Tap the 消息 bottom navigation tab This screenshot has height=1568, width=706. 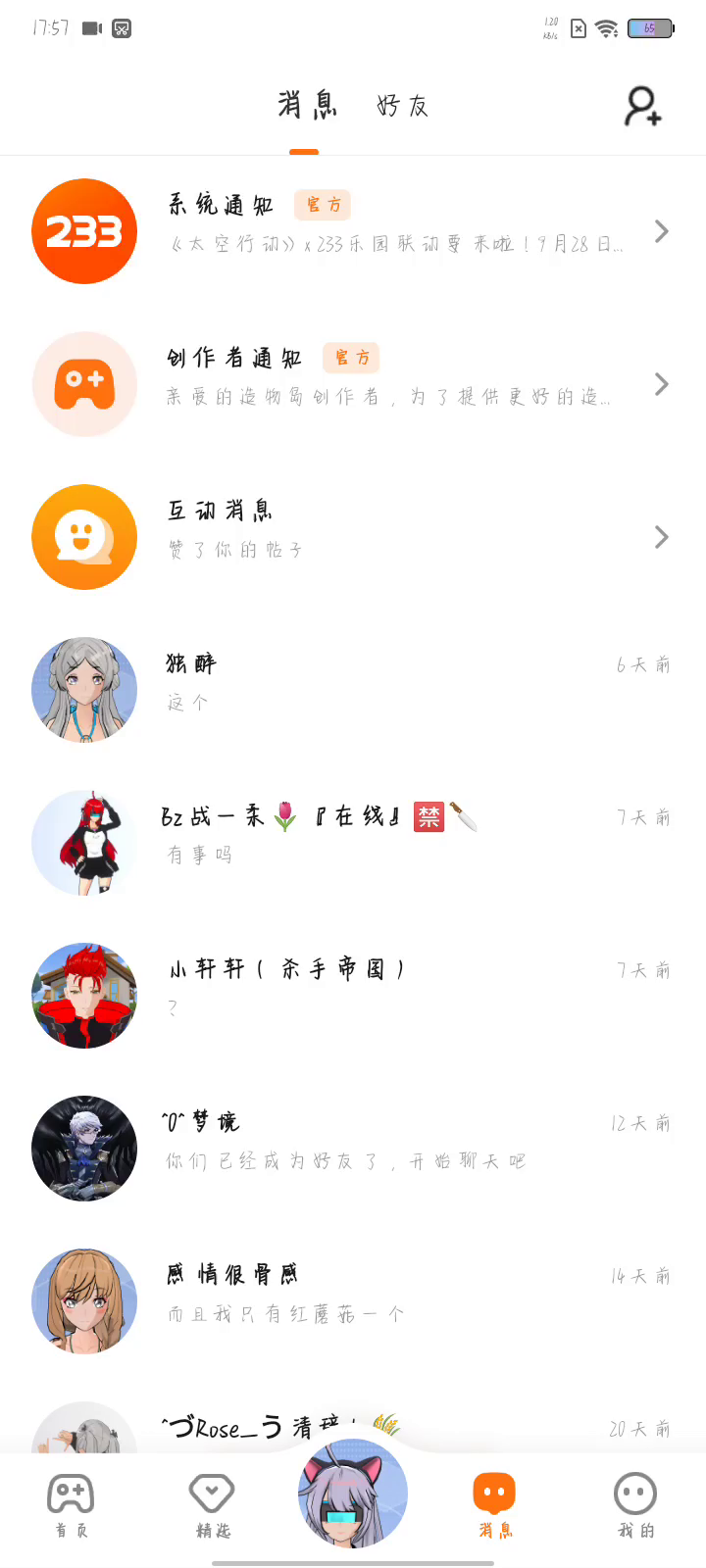point(494,1505)
